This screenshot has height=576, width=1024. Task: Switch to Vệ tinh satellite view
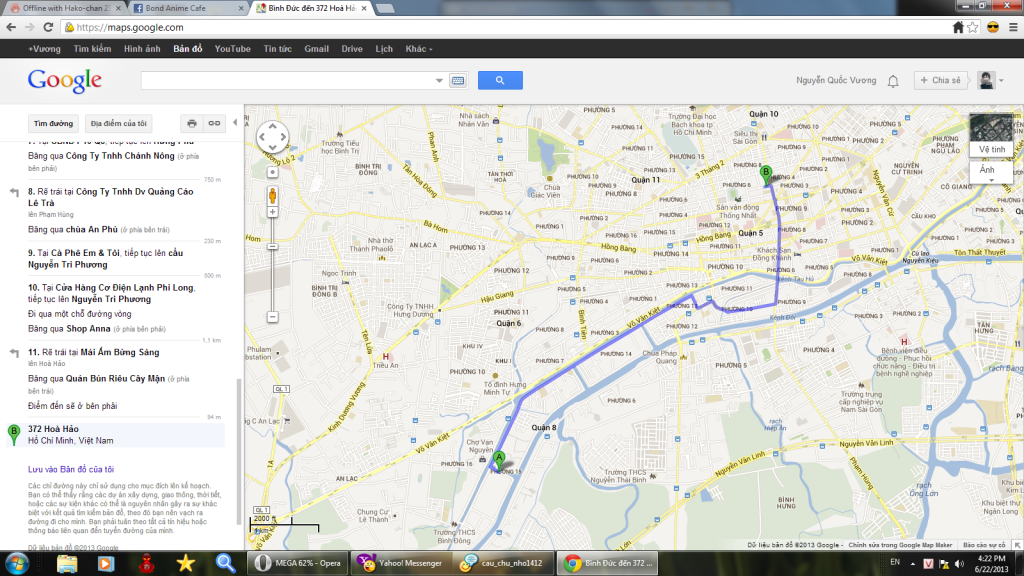pyautogui.click(x=991, y=138)
